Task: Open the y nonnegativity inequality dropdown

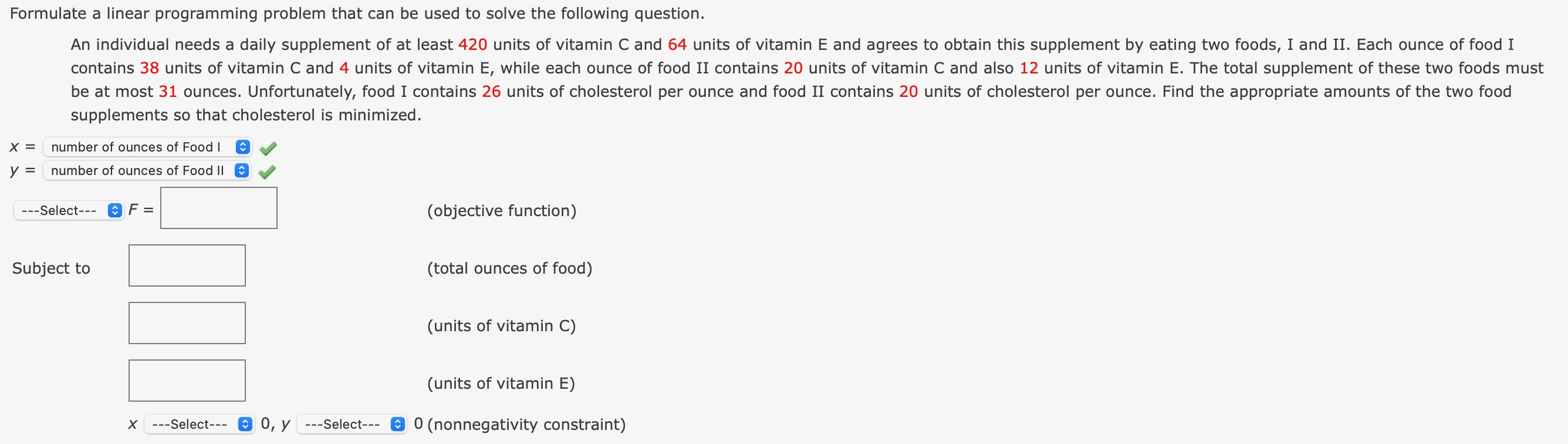Action: coord(352,424)
